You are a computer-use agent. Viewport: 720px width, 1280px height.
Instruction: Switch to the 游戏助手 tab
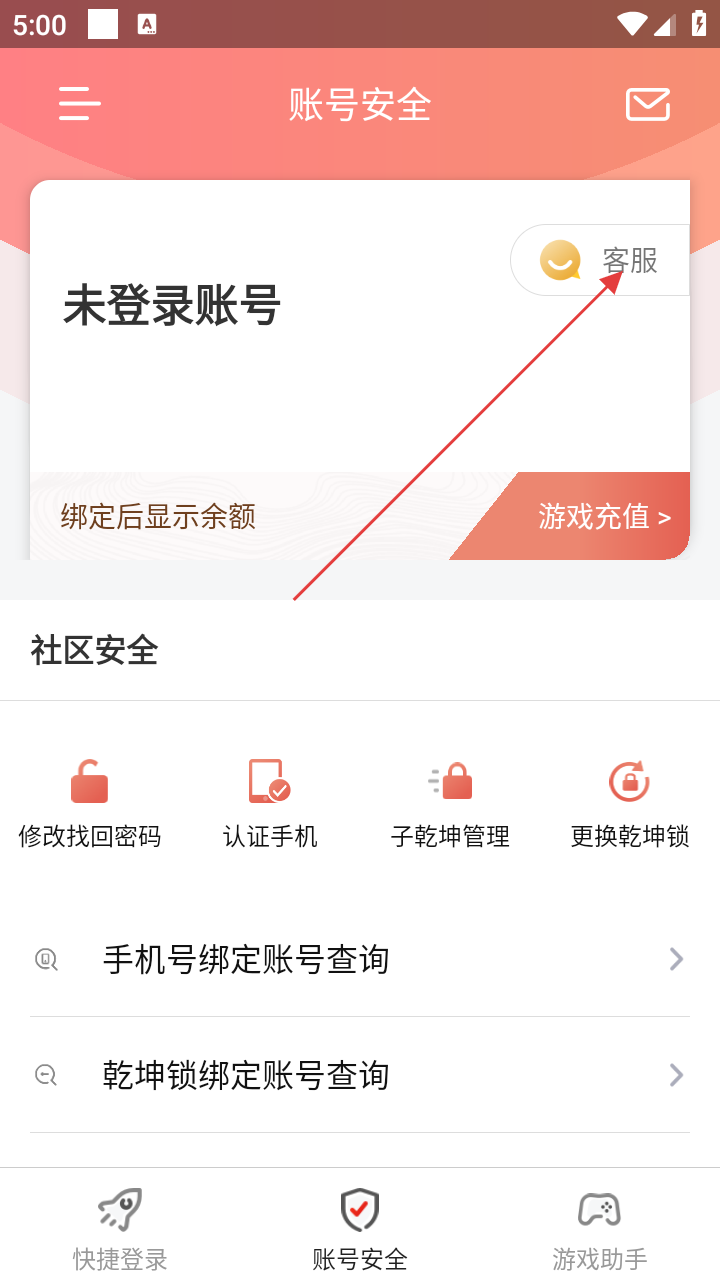(x=600, y=1228)
